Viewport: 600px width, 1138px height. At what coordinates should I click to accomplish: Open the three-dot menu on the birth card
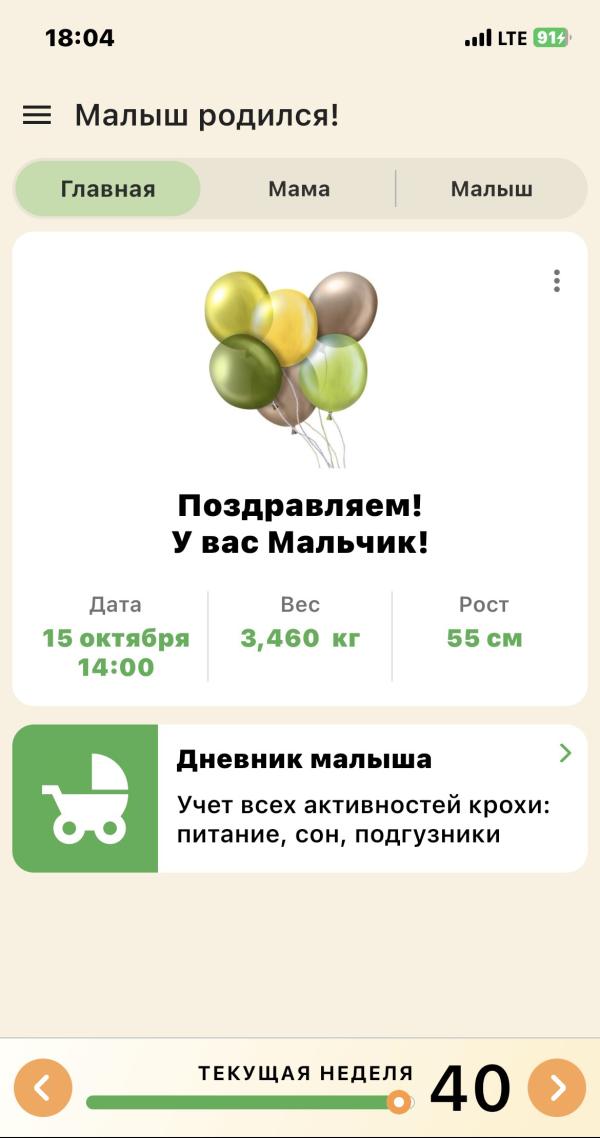pyautogui.click(x=557, y=281)
